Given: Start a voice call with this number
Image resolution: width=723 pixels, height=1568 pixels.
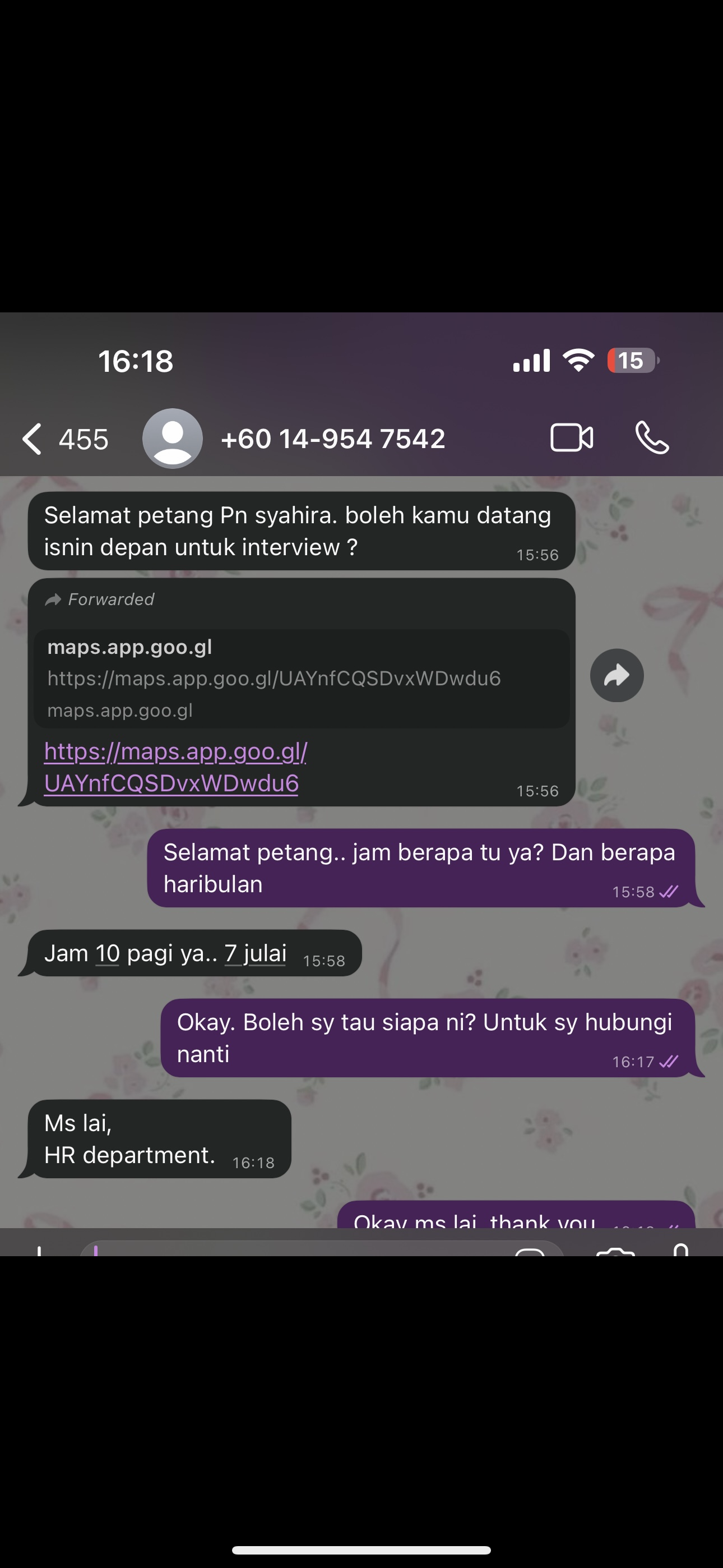Looking at the screenshot, I should [652, 437].
